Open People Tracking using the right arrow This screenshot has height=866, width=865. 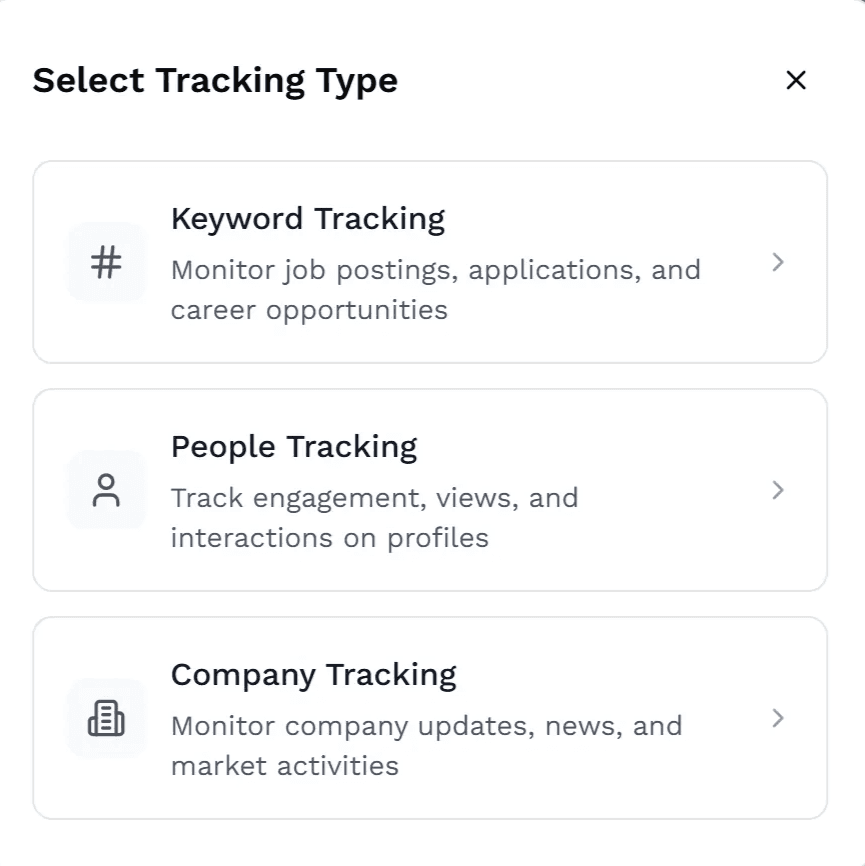[x=779, y=490]
